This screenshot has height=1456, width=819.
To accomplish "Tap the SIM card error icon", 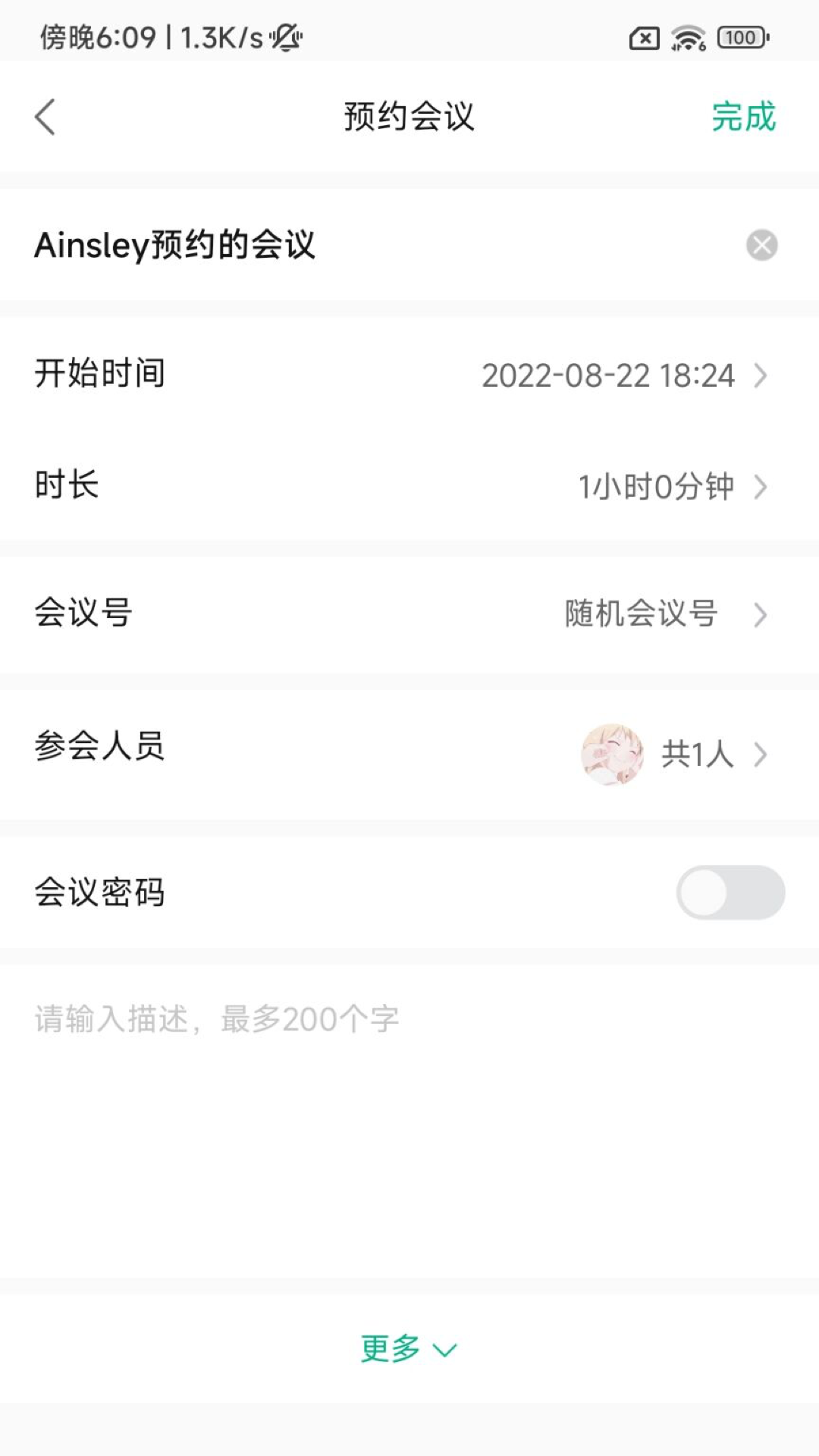I will pyautogui.click(x=644, y=37).
